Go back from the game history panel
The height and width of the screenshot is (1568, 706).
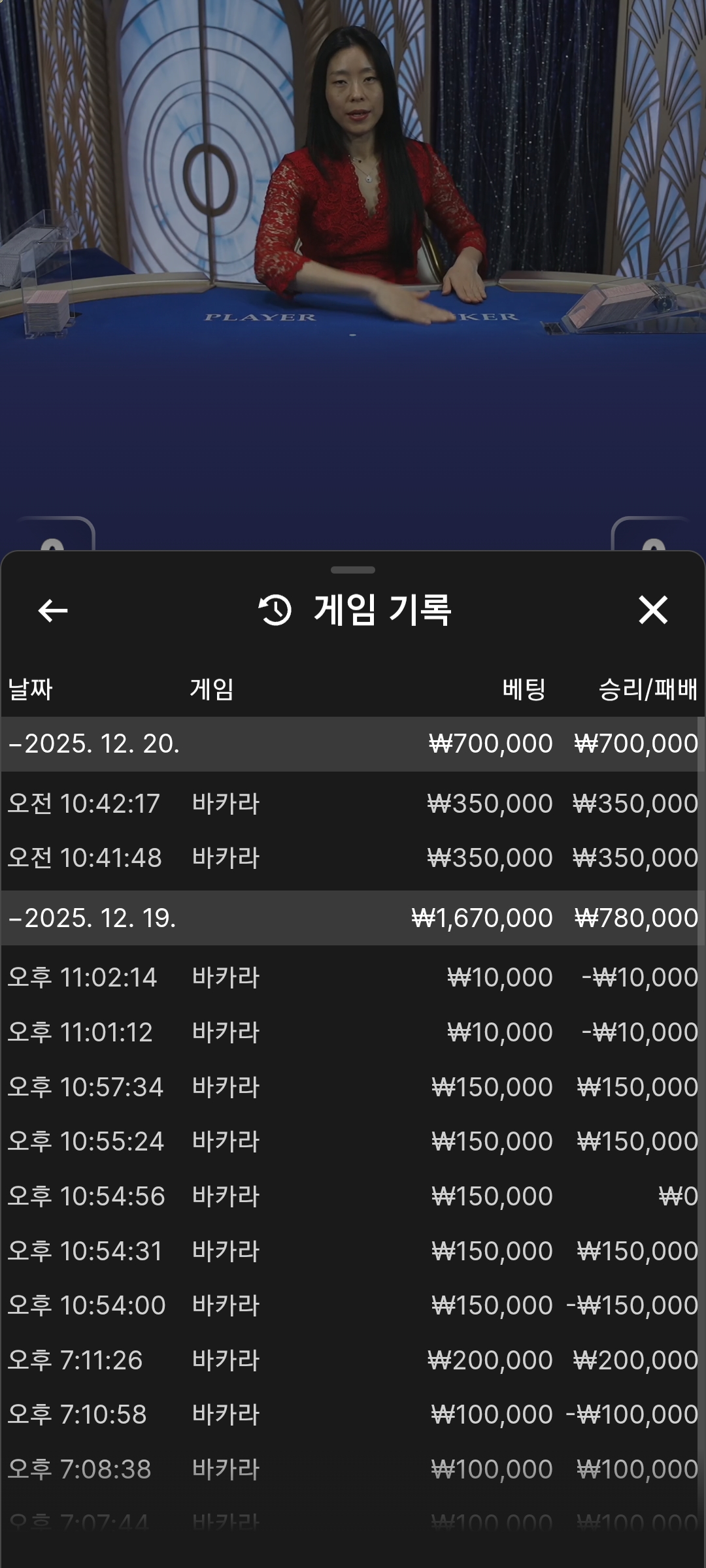[53, 611]
